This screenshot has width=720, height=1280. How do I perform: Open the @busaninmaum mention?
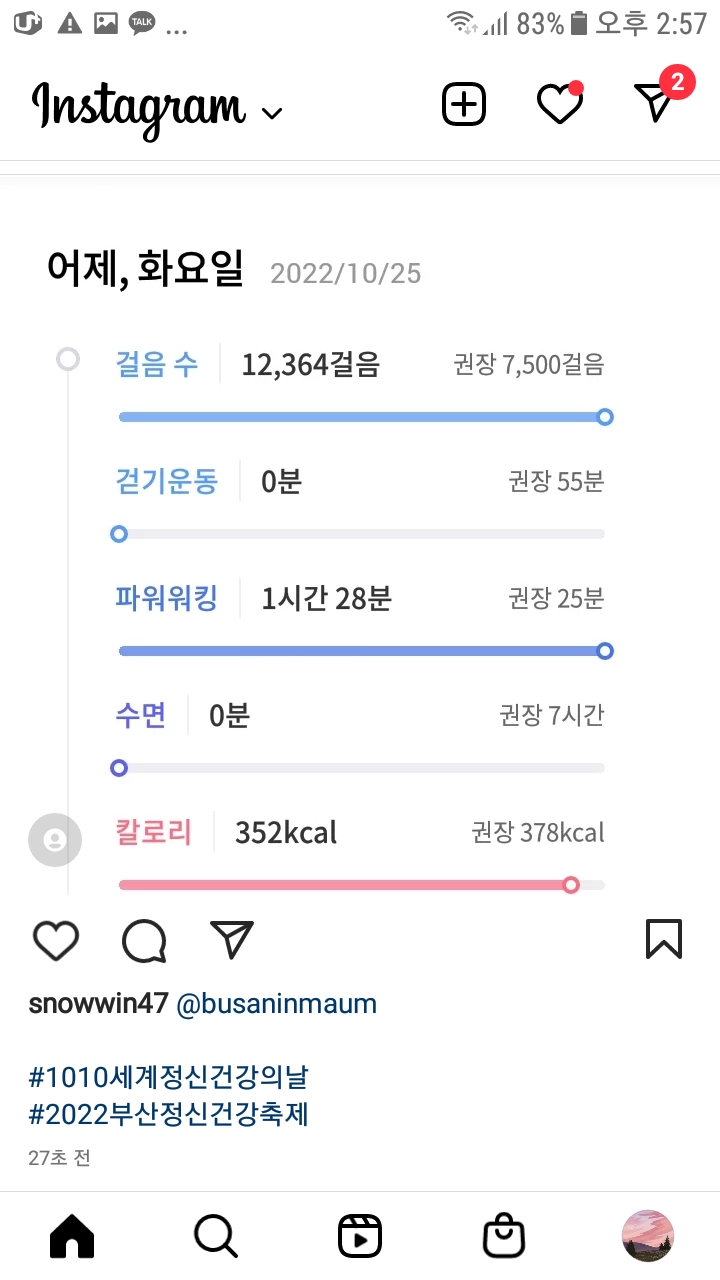coord(277,1004)
